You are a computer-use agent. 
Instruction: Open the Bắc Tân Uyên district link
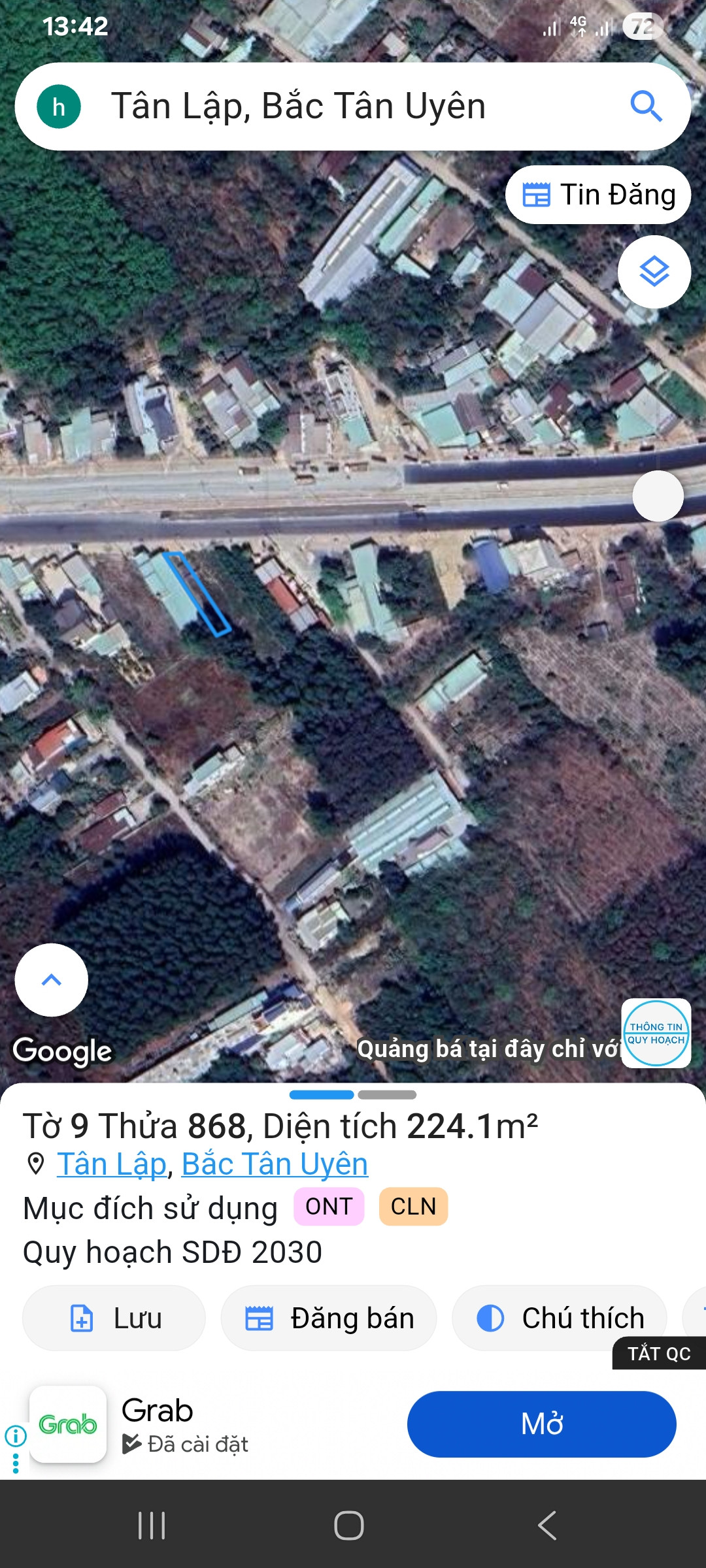[x=275, y=1164]
